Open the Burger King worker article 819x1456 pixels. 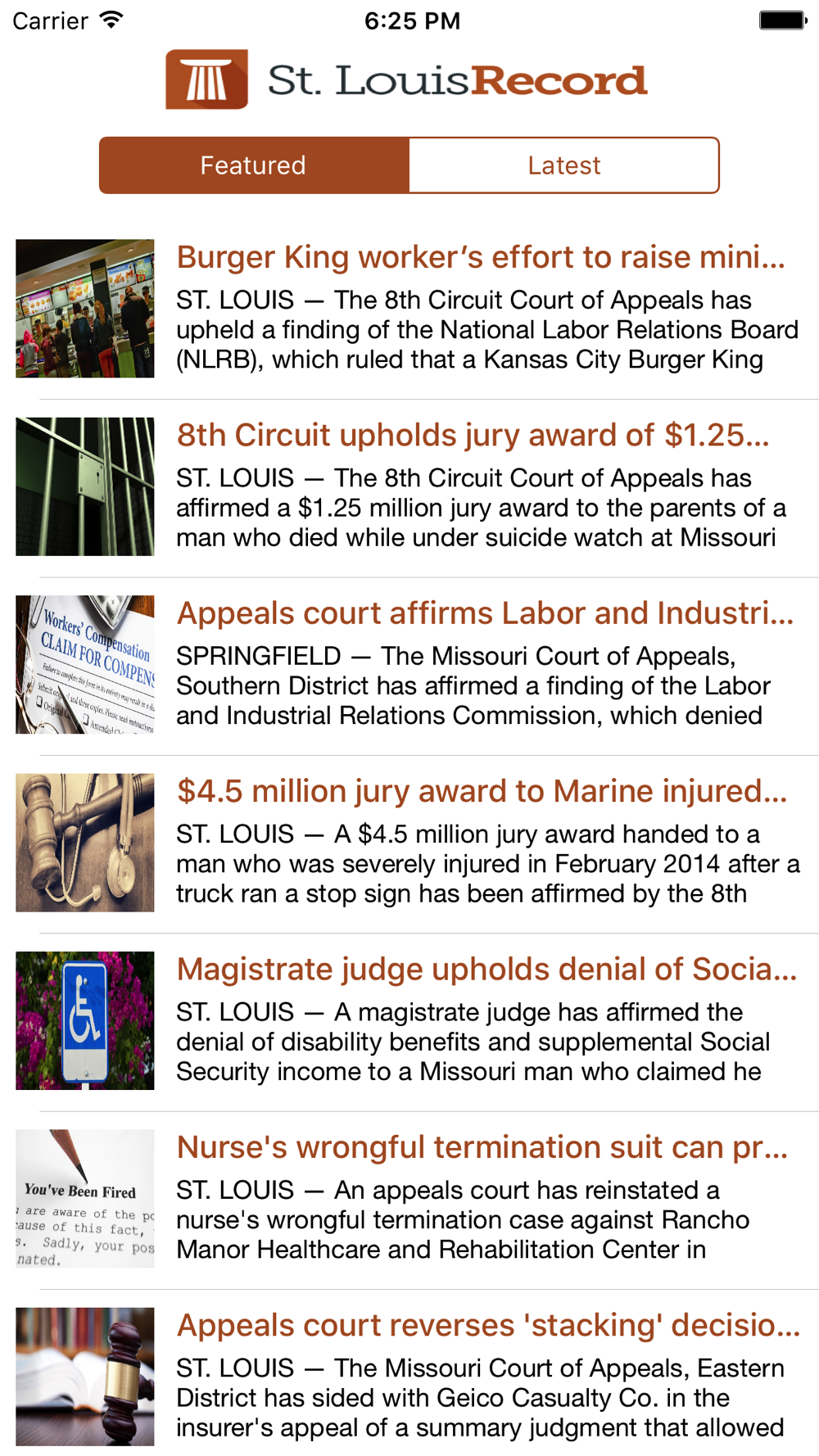point(409,309)
